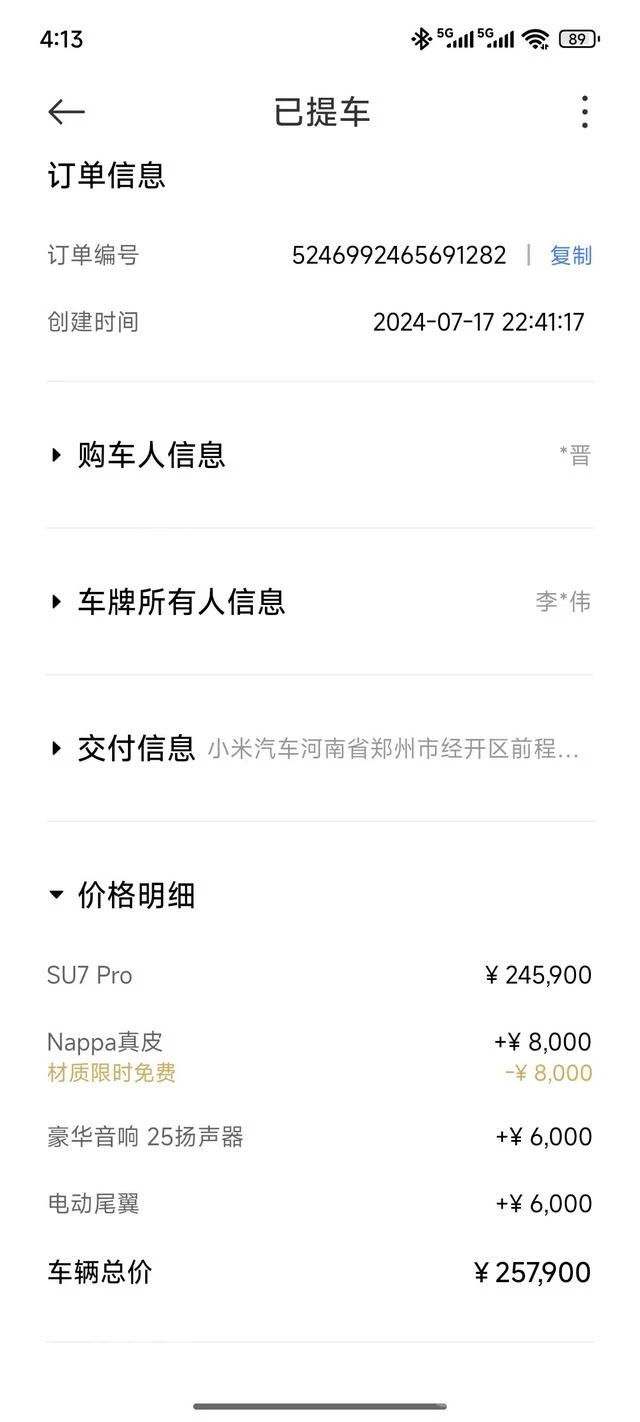Open the three-dot overflow menu
This screenshot has width=640, height=1422.
(584, 112)
